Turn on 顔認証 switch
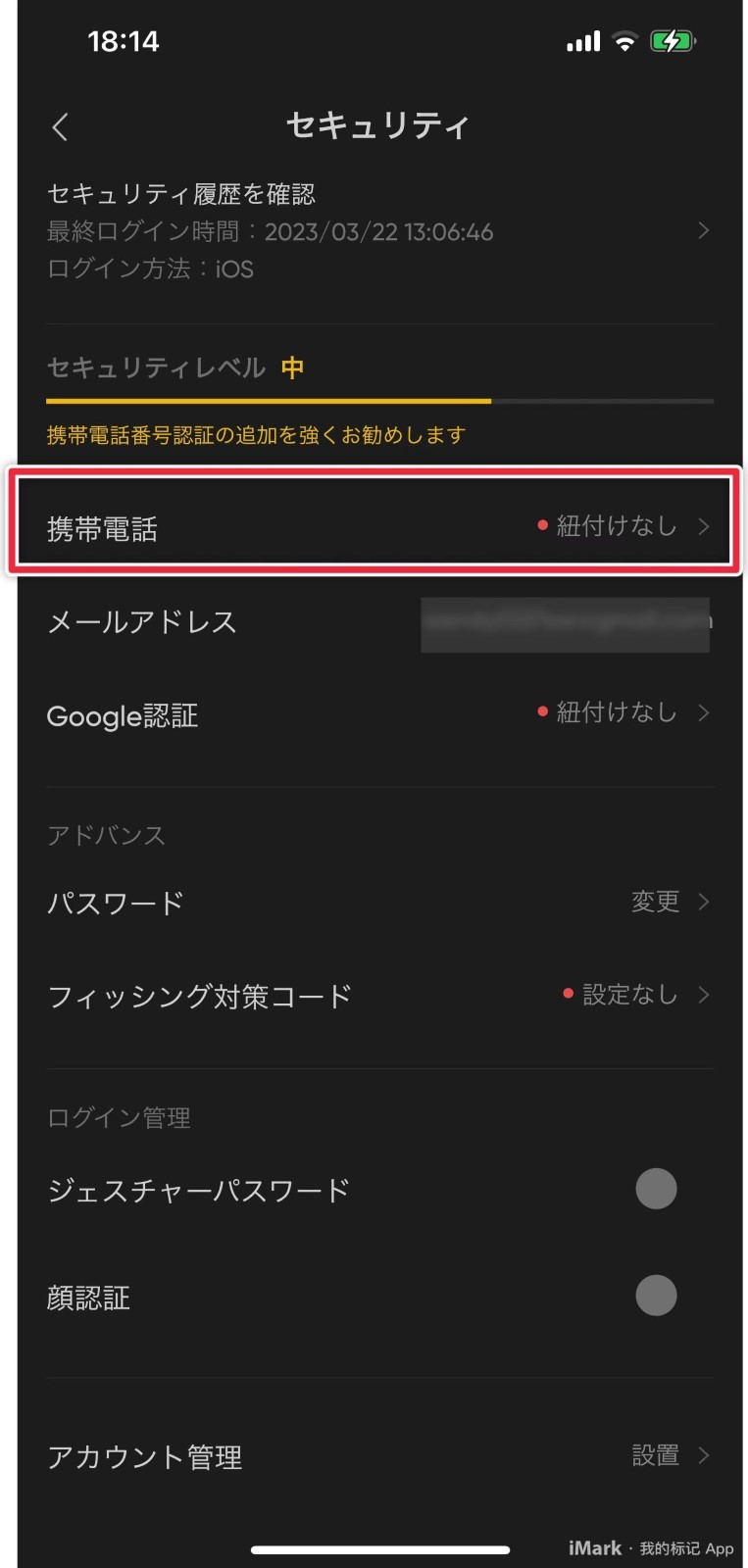Image resolution: width=748 pixels, height=1568 pixels. [656, 1296]
